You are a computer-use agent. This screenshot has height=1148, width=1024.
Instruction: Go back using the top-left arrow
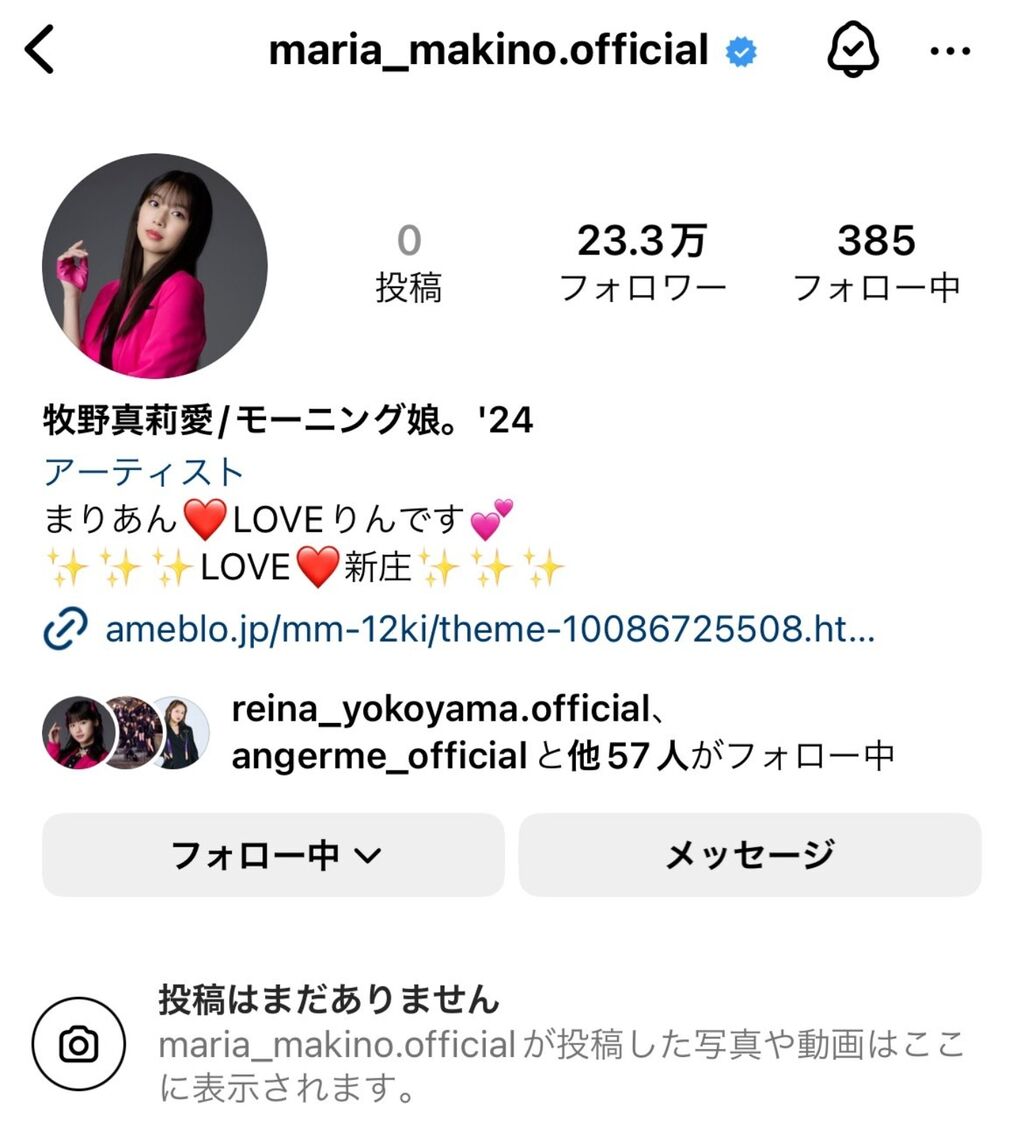40,51
